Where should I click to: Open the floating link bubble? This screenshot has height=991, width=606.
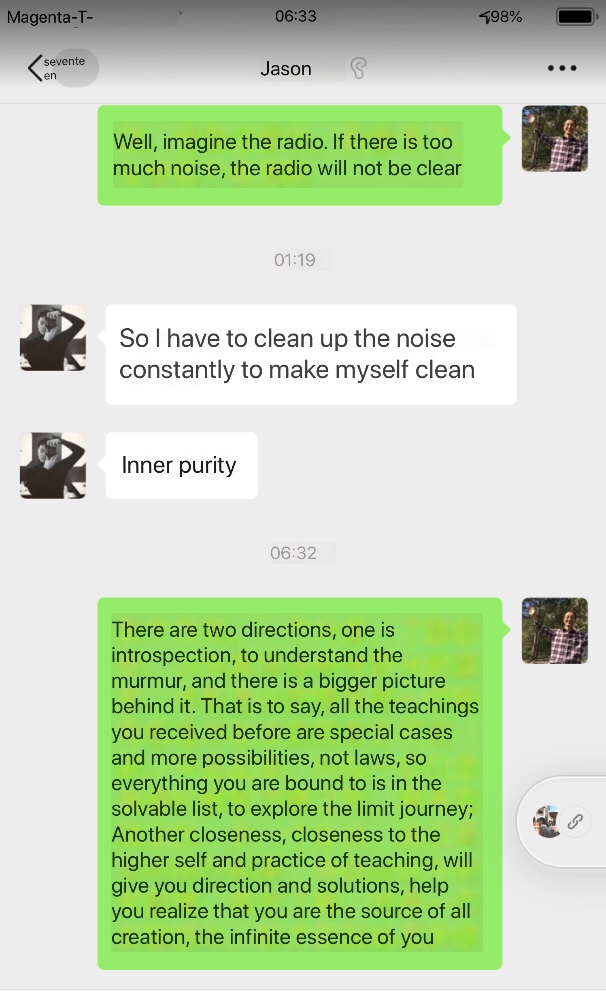pos(559,822)
